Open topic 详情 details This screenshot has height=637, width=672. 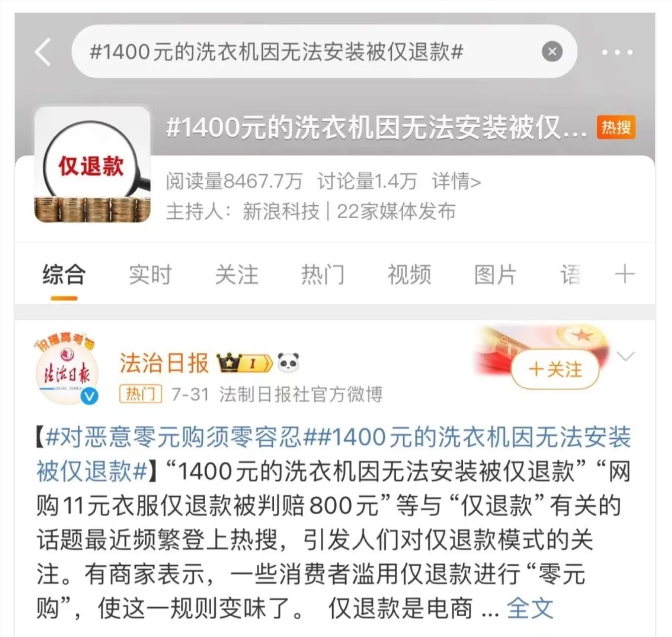click(x=457, y=181)
